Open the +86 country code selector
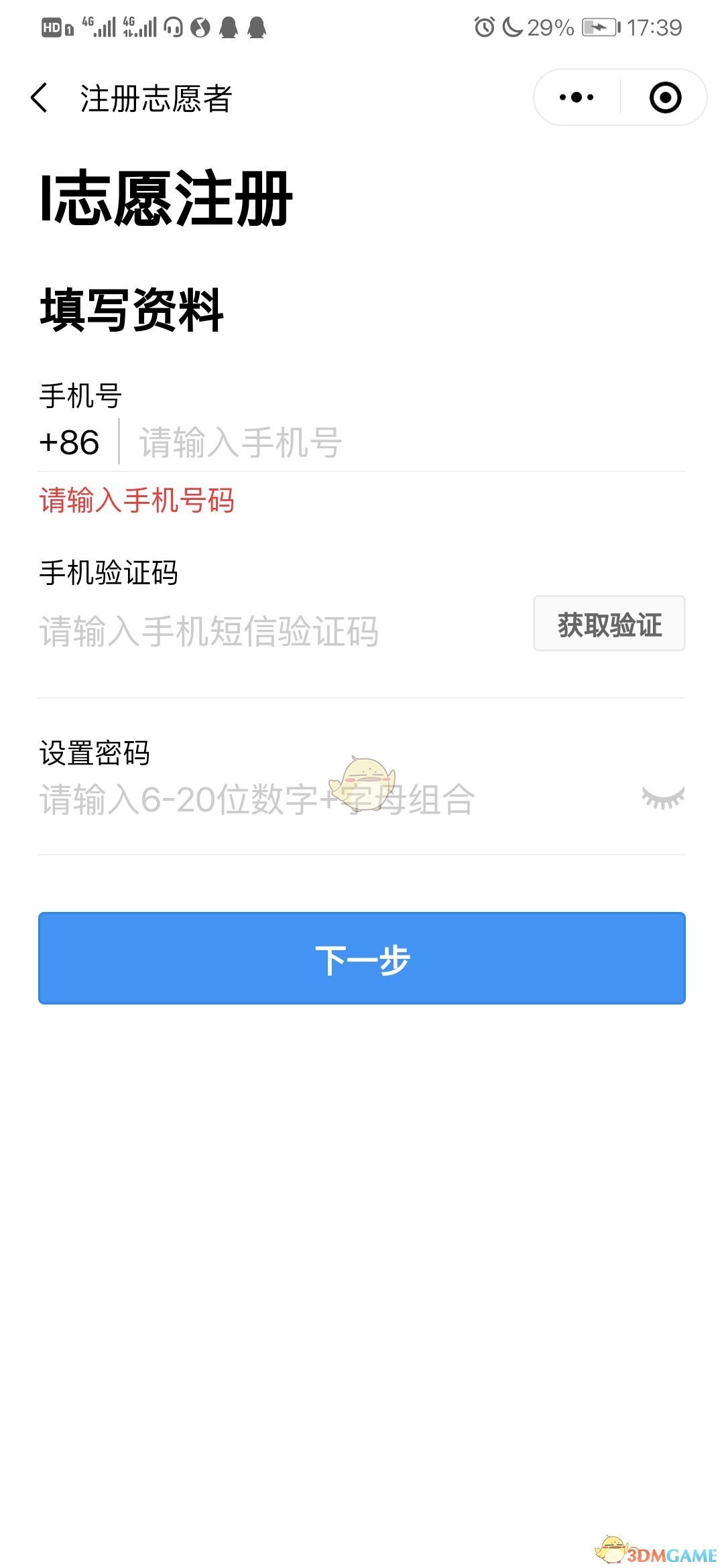The image size is (724, 1568). [69, 442]
